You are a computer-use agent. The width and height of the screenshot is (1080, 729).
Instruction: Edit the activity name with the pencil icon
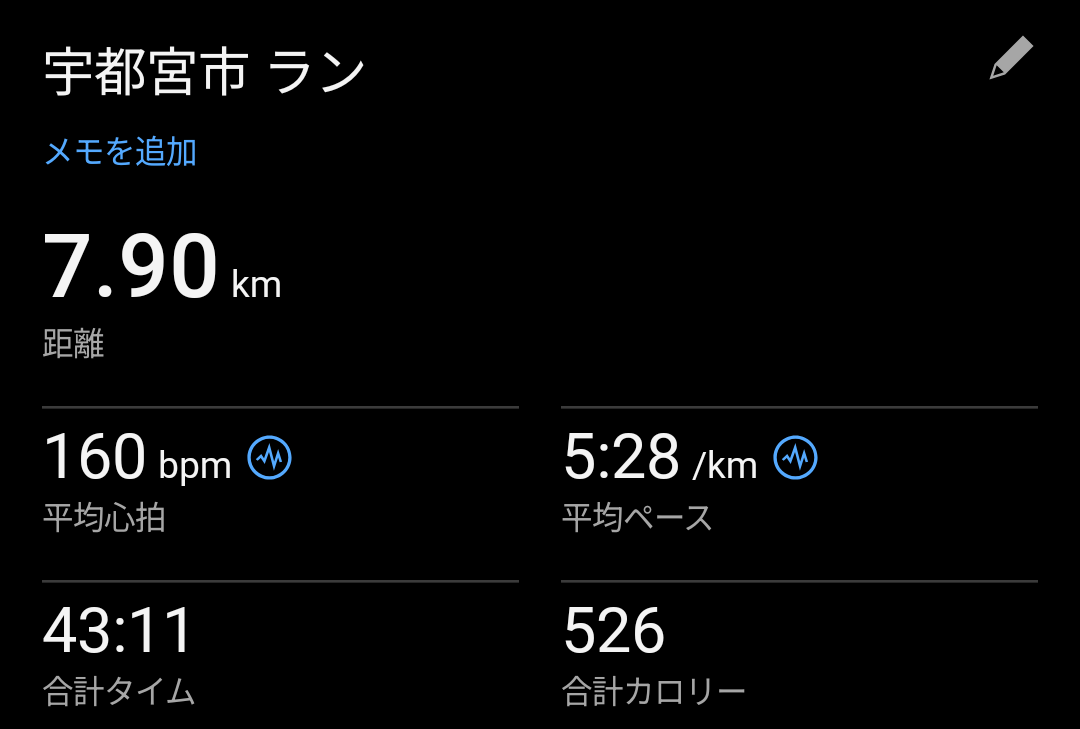click(1010, 59)
